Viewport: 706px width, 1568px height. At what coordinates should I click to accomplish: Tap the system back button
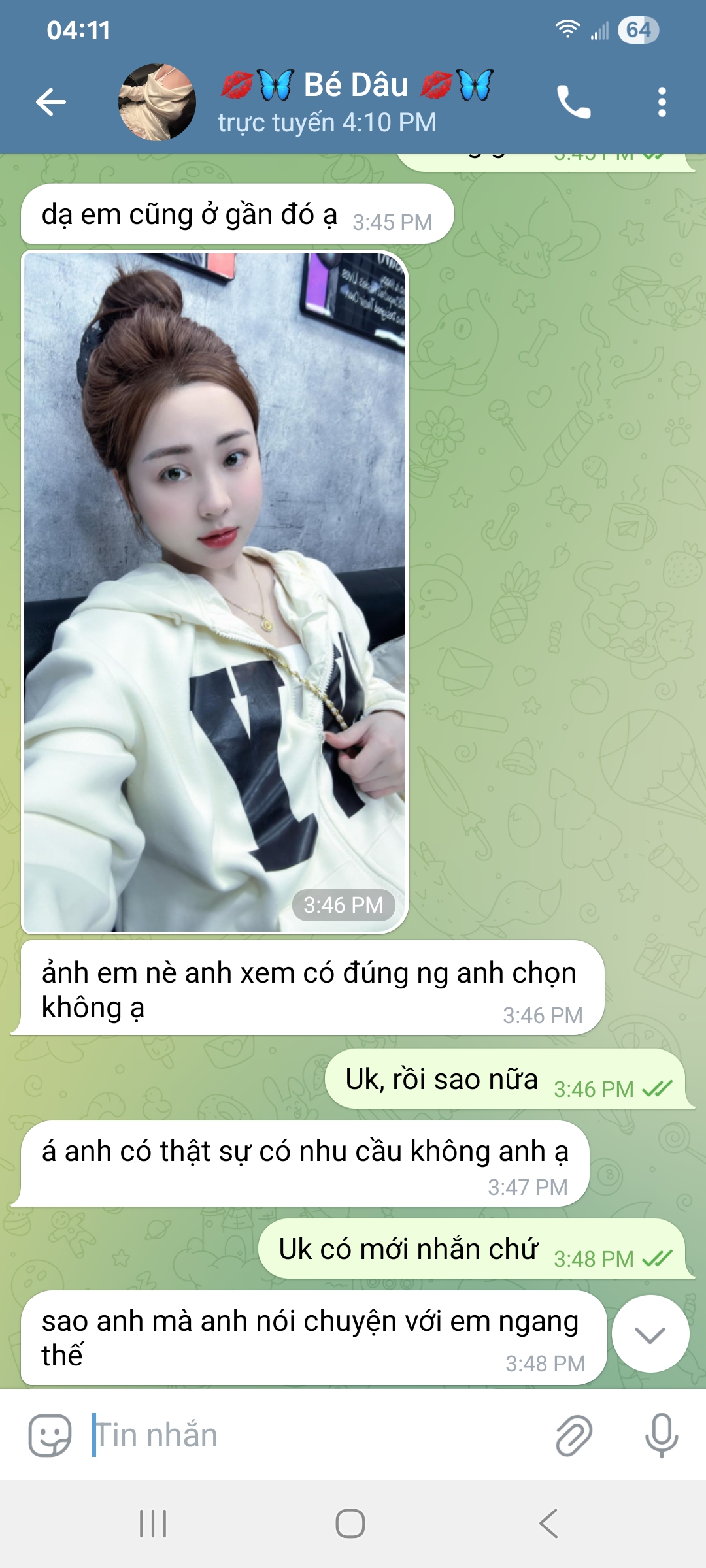point(548,1524)
